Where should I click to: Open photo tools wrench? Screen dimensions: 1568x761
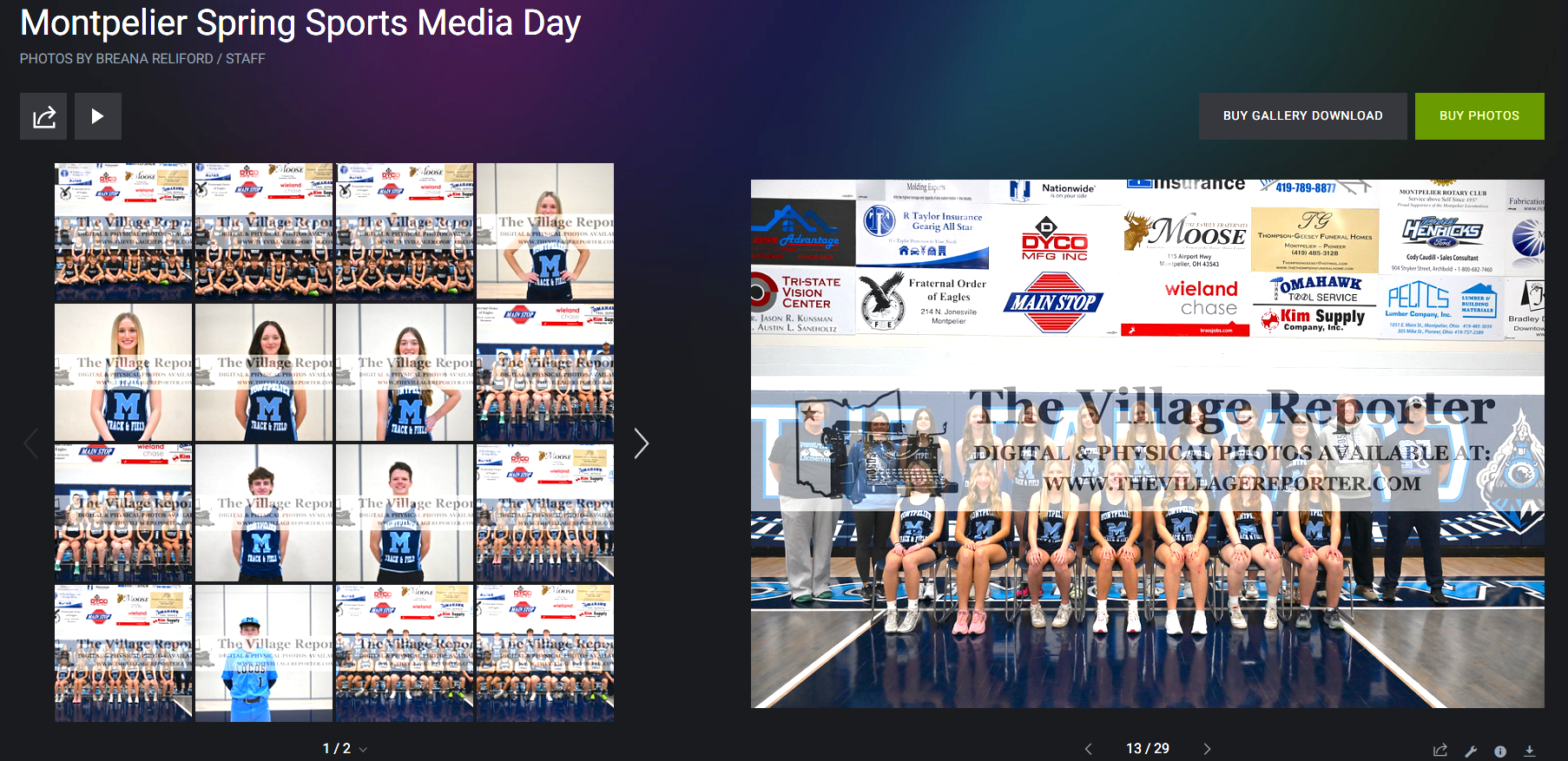tap(1471, 751)
